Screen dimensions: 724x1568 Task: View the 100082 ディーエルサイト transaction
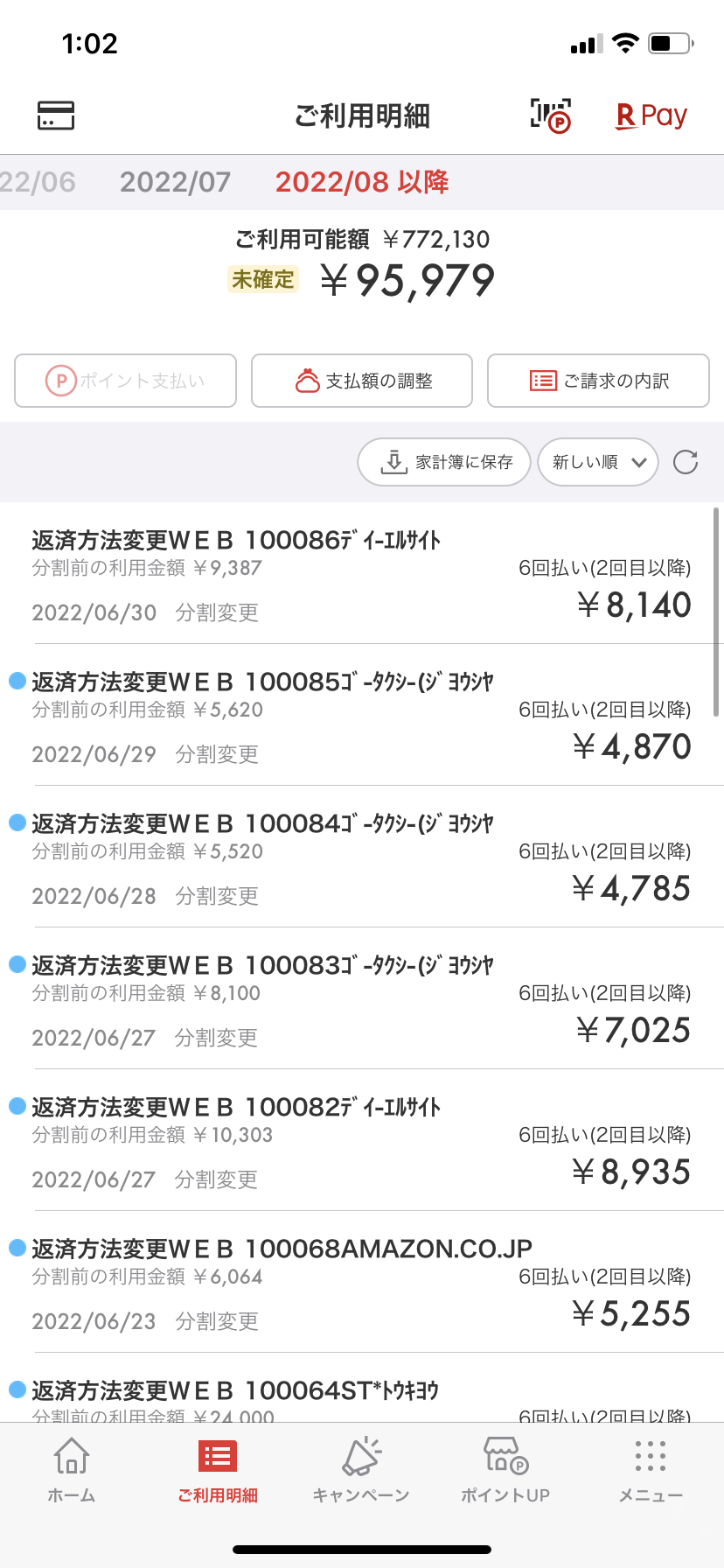coord(362,1141)
